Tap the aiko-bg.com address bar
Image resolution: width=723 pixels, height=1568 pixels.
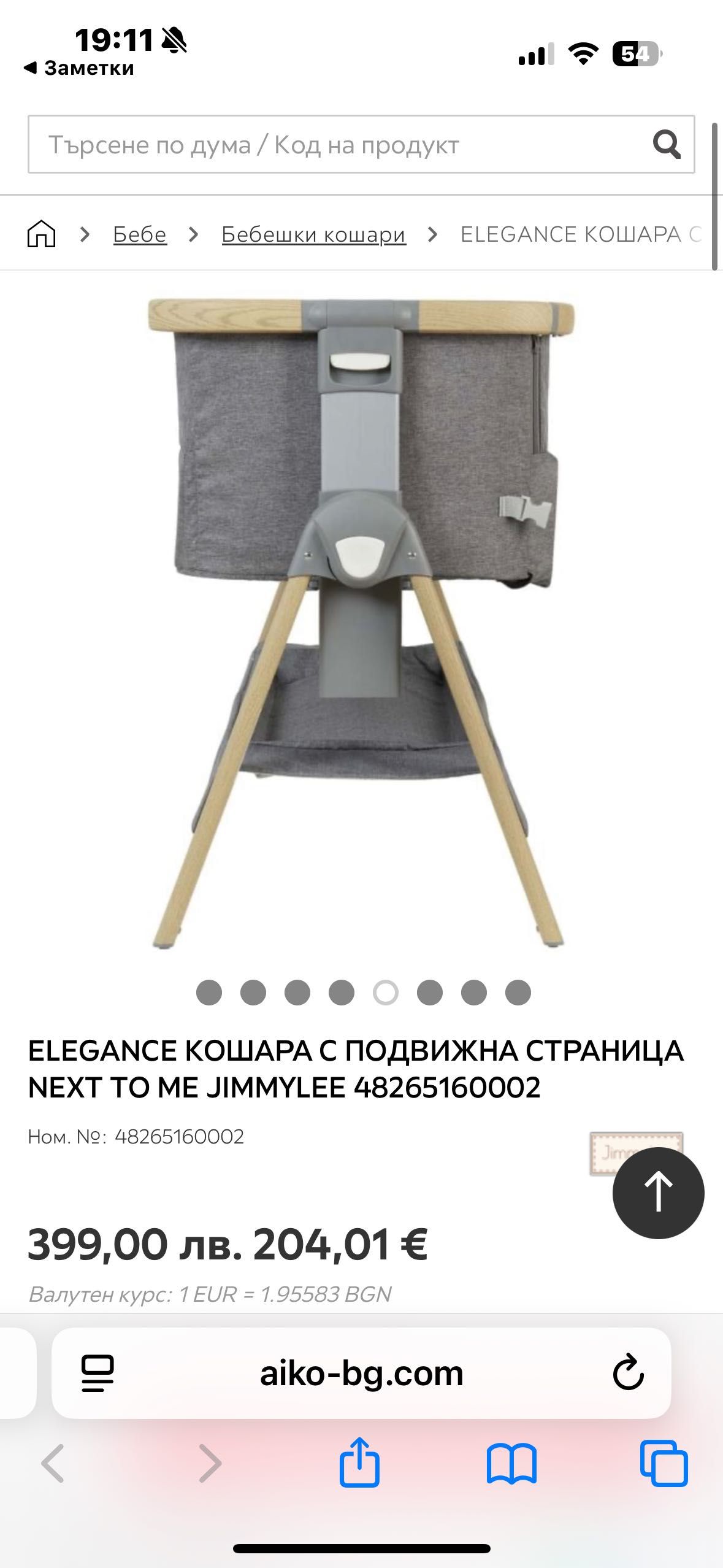[361, 1374]
